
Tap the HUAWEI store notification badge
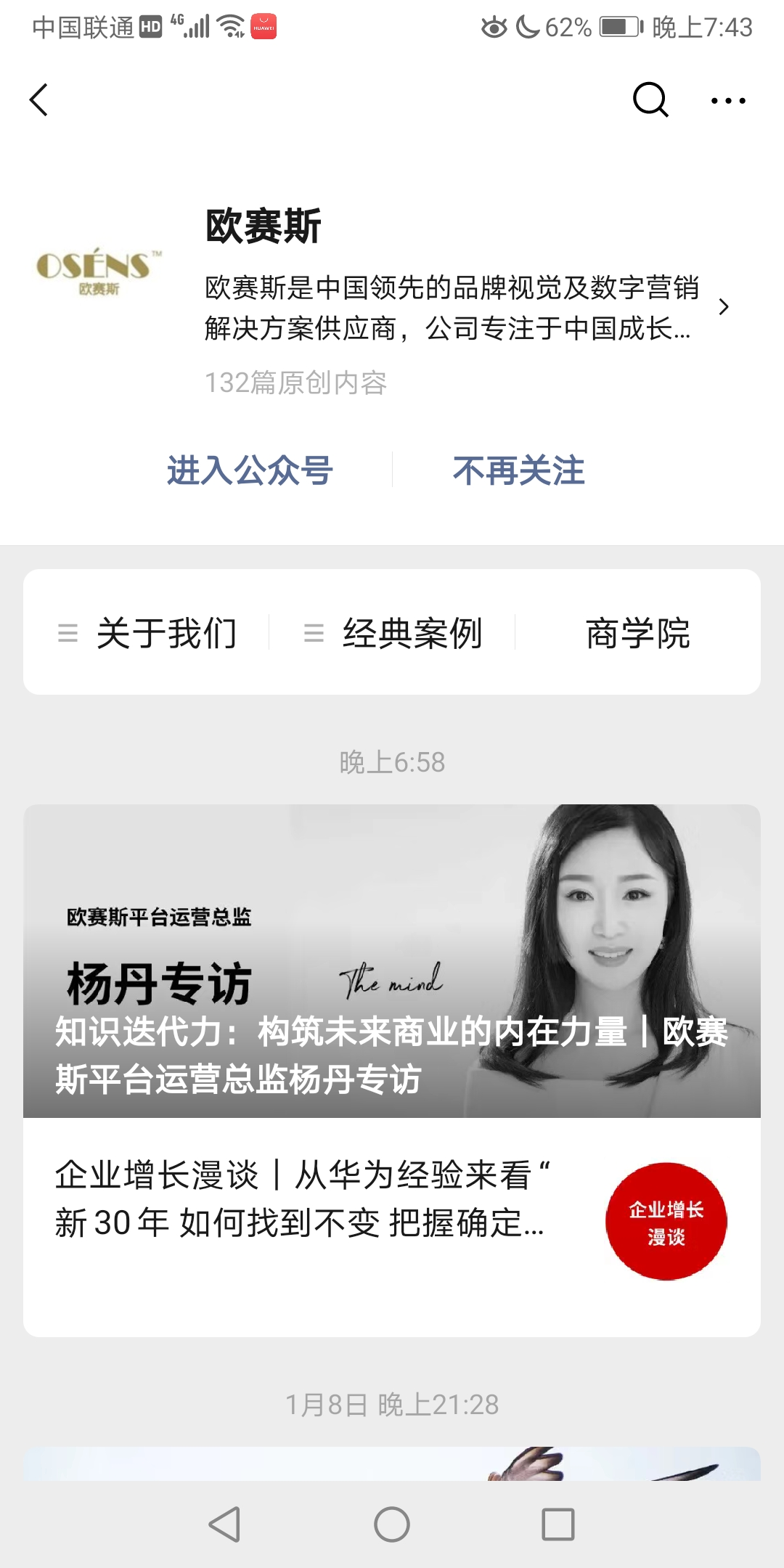[x=266, y=27]
